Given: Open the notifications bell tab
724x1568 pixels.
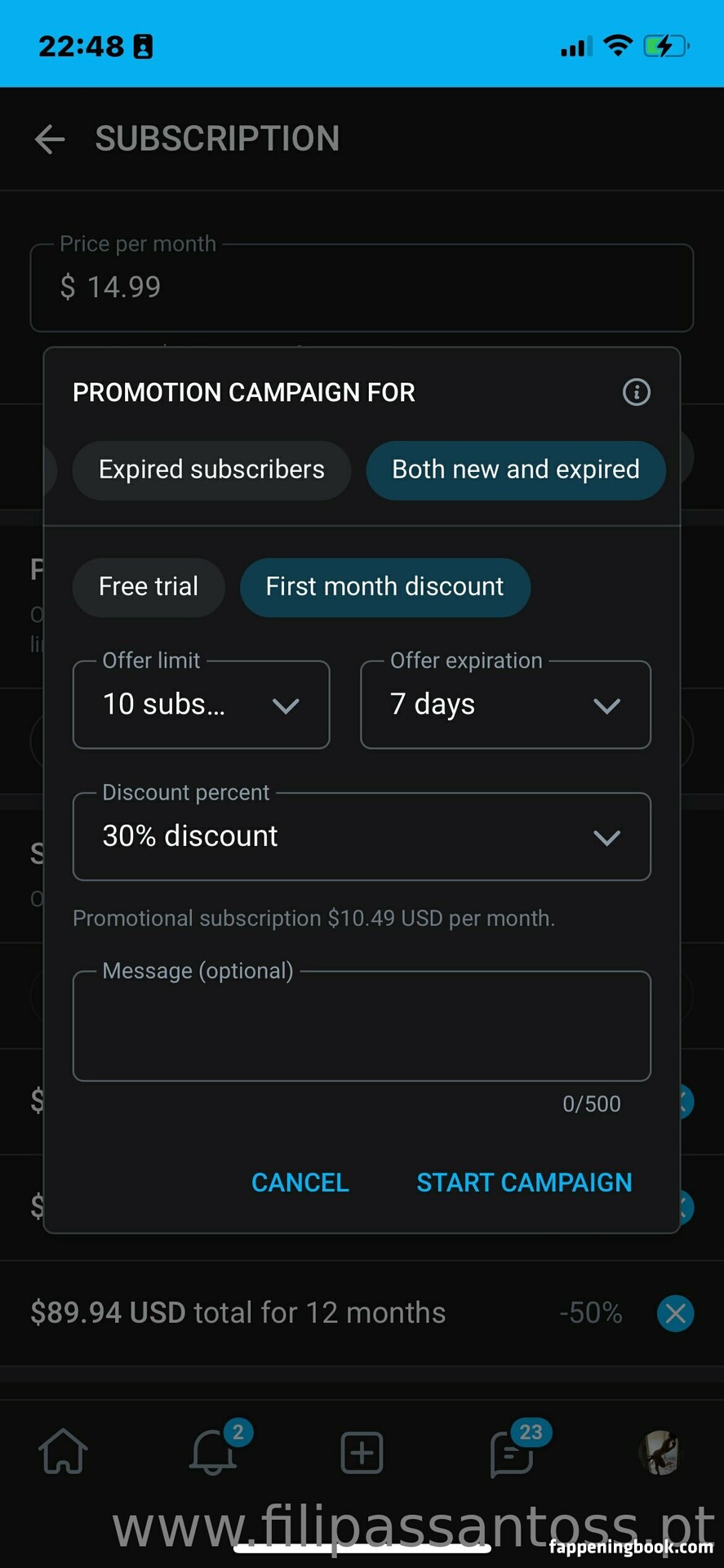Looking at the screenshot, I should point(213,1454).
